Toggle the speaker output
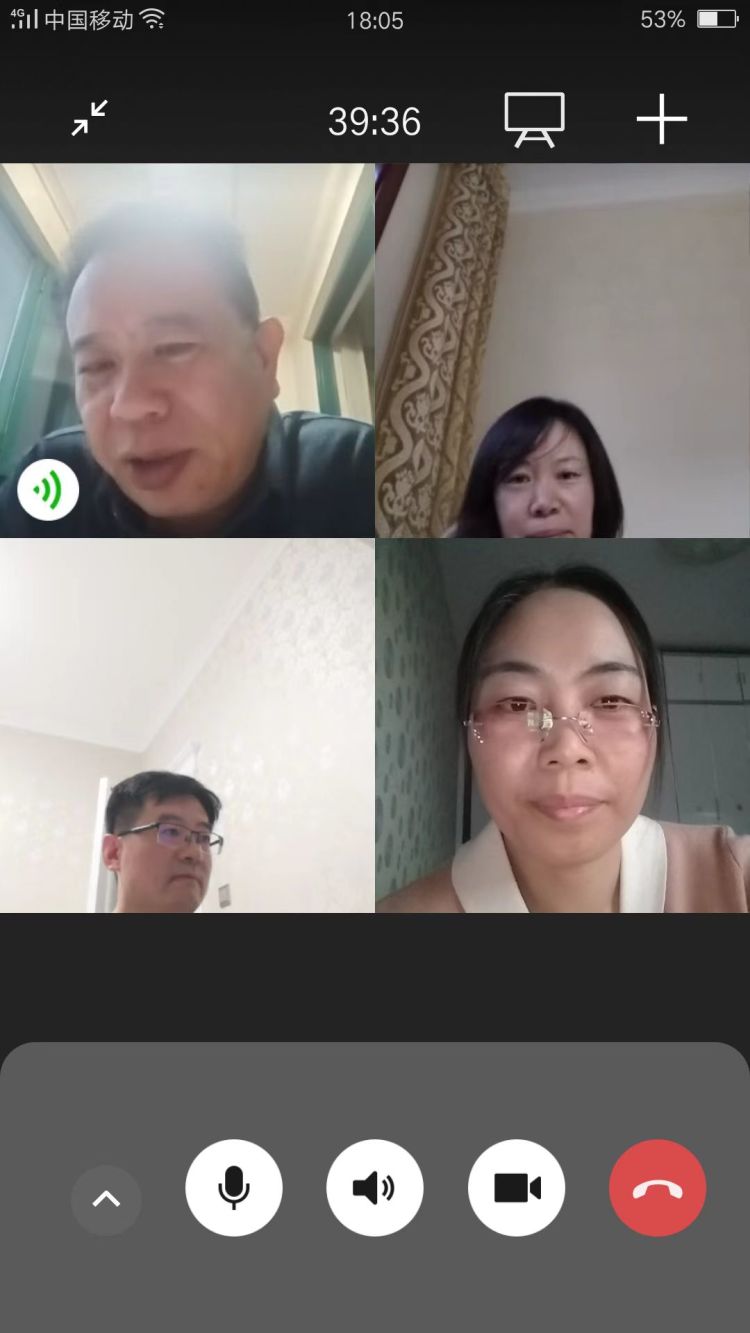Viewport: 750px width, 1333px height. click(x=375, y=1188)
